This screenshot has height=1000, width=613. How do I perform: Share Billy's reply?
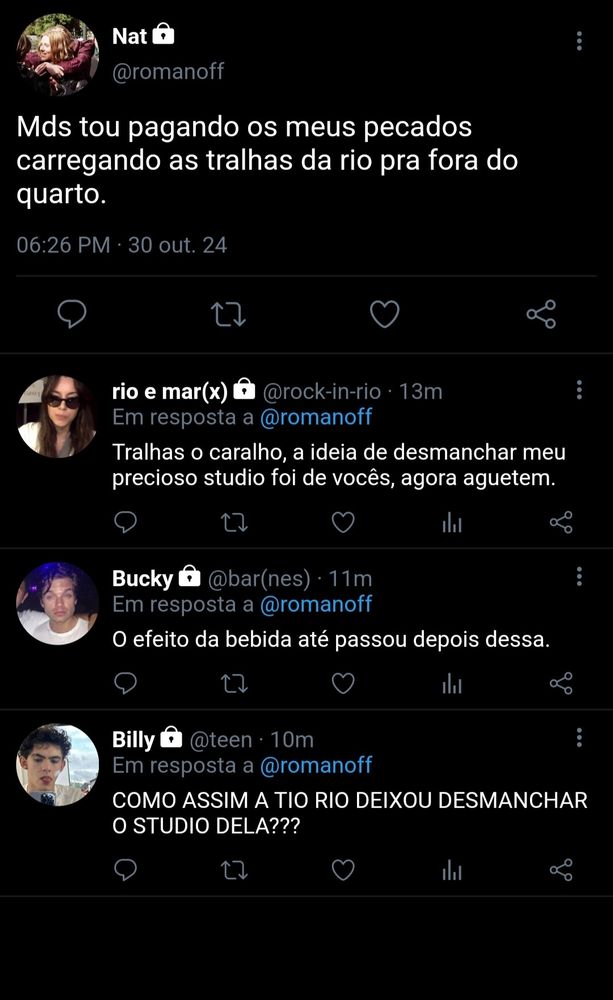pos(561,870)
